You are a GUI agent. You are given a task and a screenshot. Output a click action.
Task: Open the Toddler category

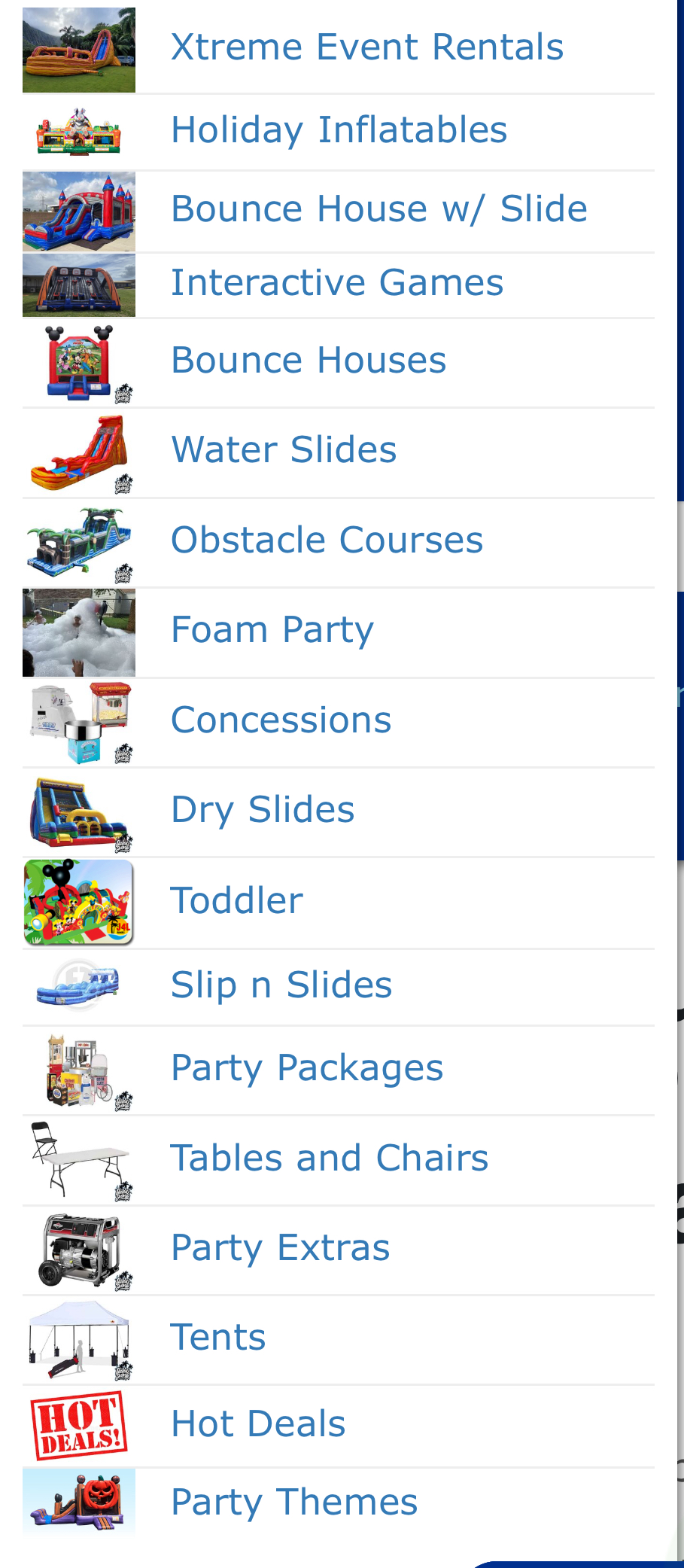coord(236,900)
